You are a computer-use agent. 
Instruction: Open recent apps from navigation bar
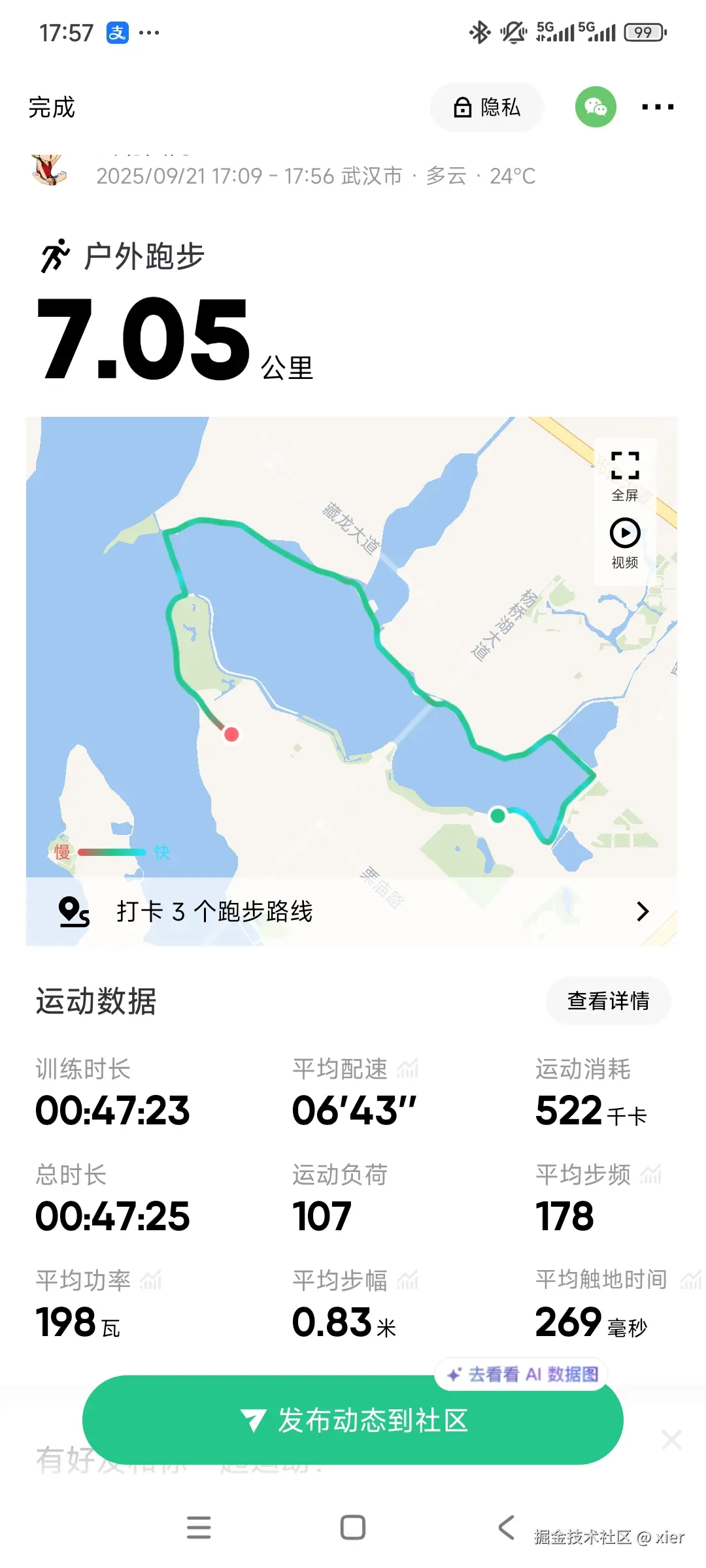[199, 1527]
